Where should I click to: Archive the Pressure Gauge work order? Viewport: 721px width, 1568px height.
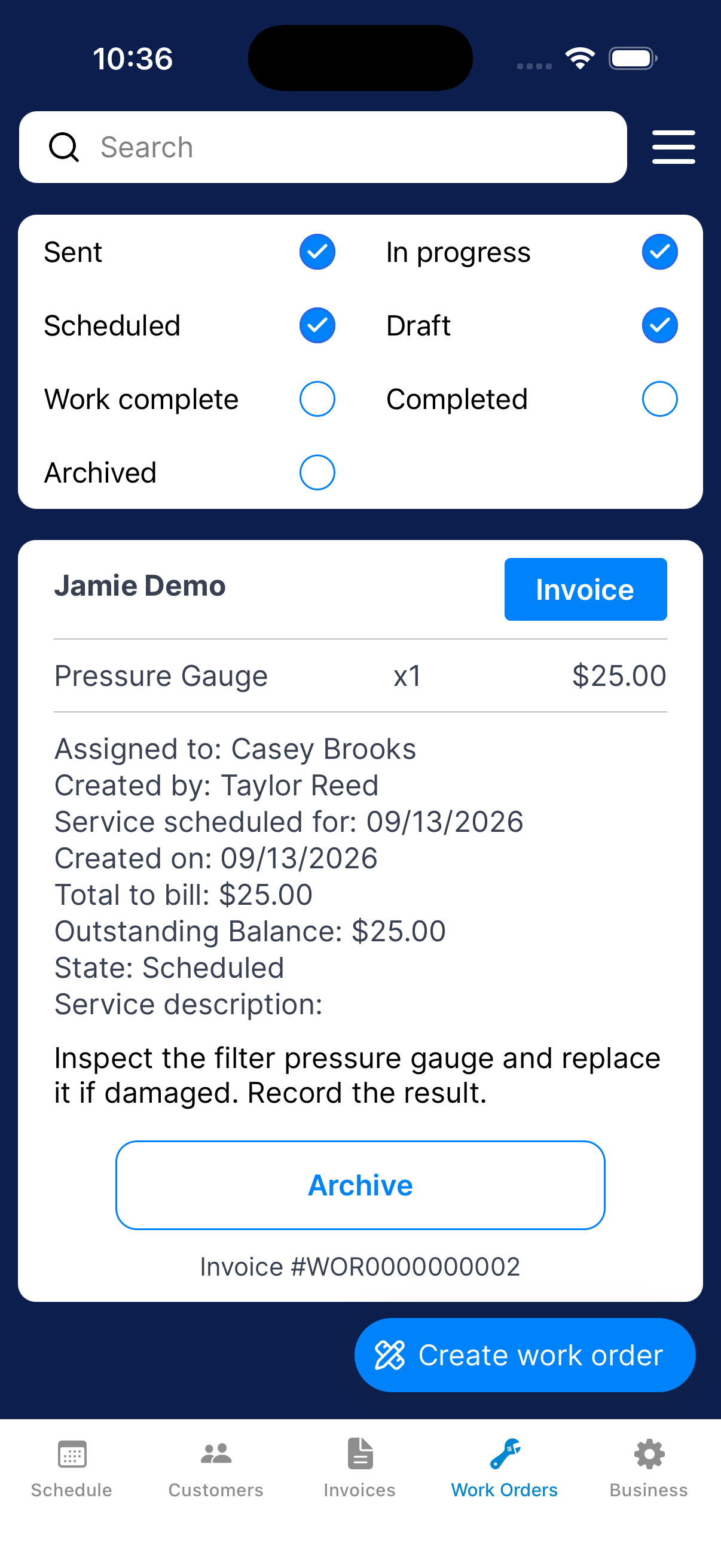click(x=360, y=1185)
